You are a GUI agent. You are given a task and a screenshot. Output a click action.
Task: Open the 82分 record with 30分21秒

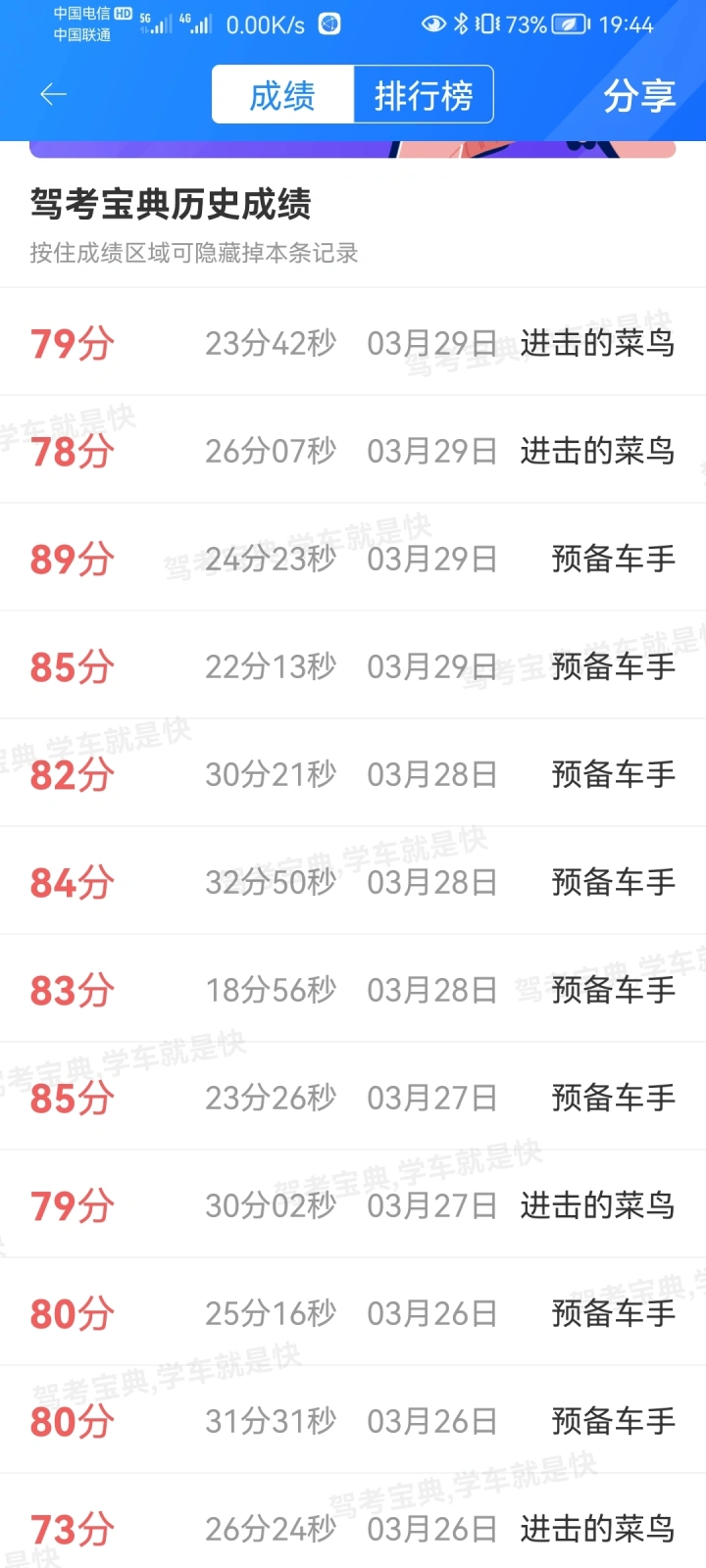tap(353, 774)
